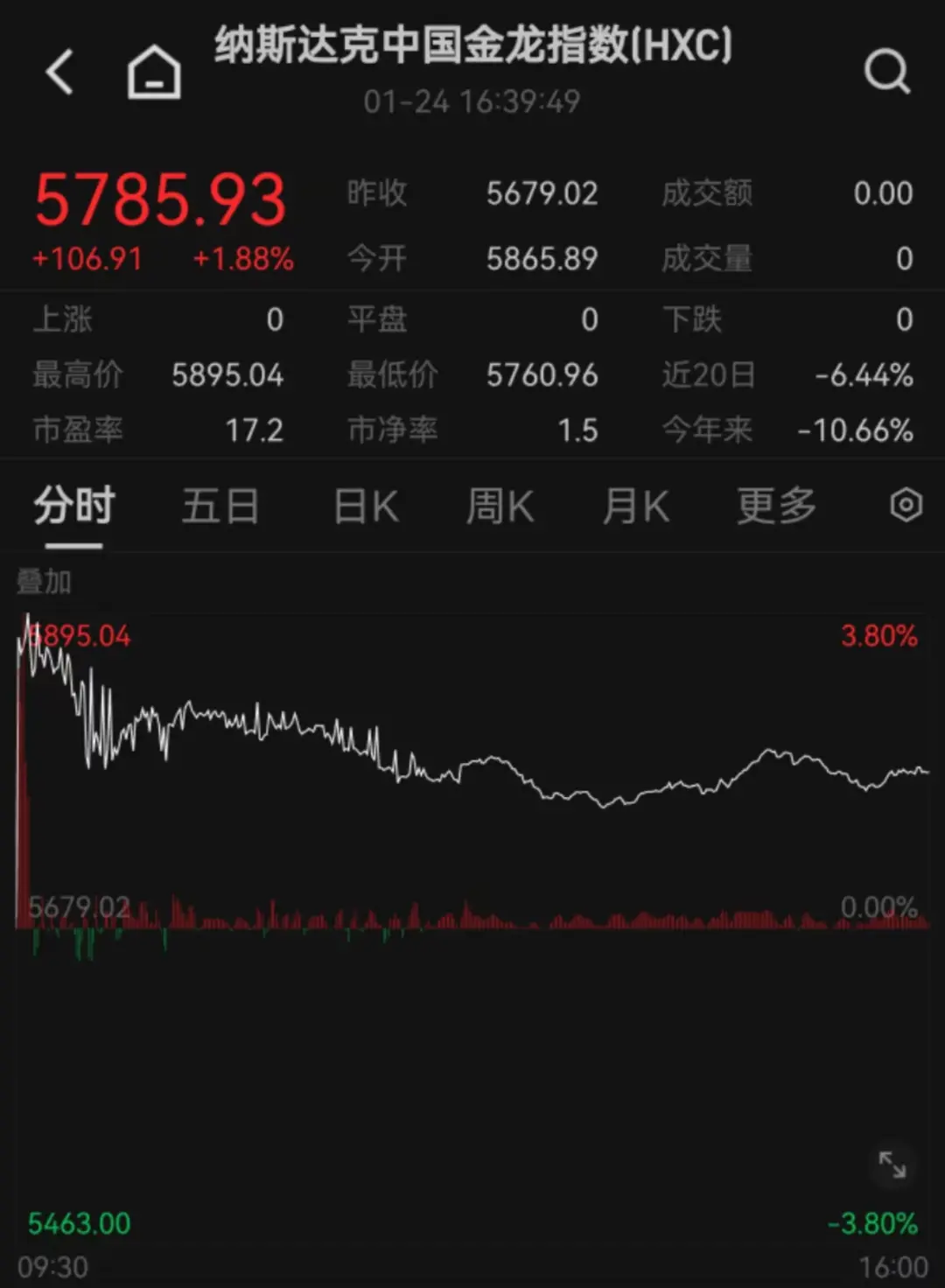Viewport: 945px width, 1288px height.
Task: Open chart settings hexagon icon
Action: click(906, 506)
